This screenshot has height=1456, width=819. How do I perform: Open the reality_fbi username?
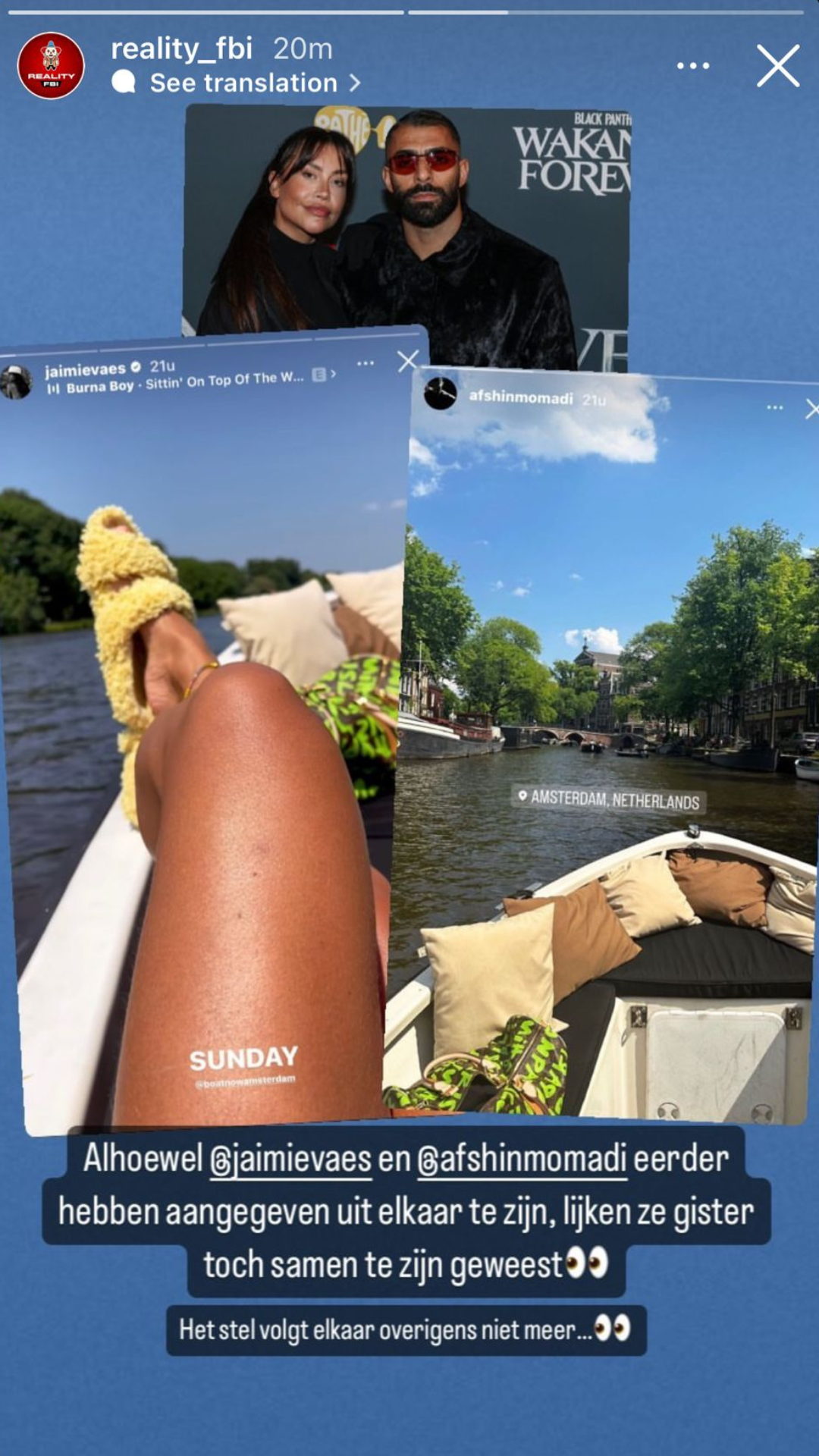pos(181,49)
